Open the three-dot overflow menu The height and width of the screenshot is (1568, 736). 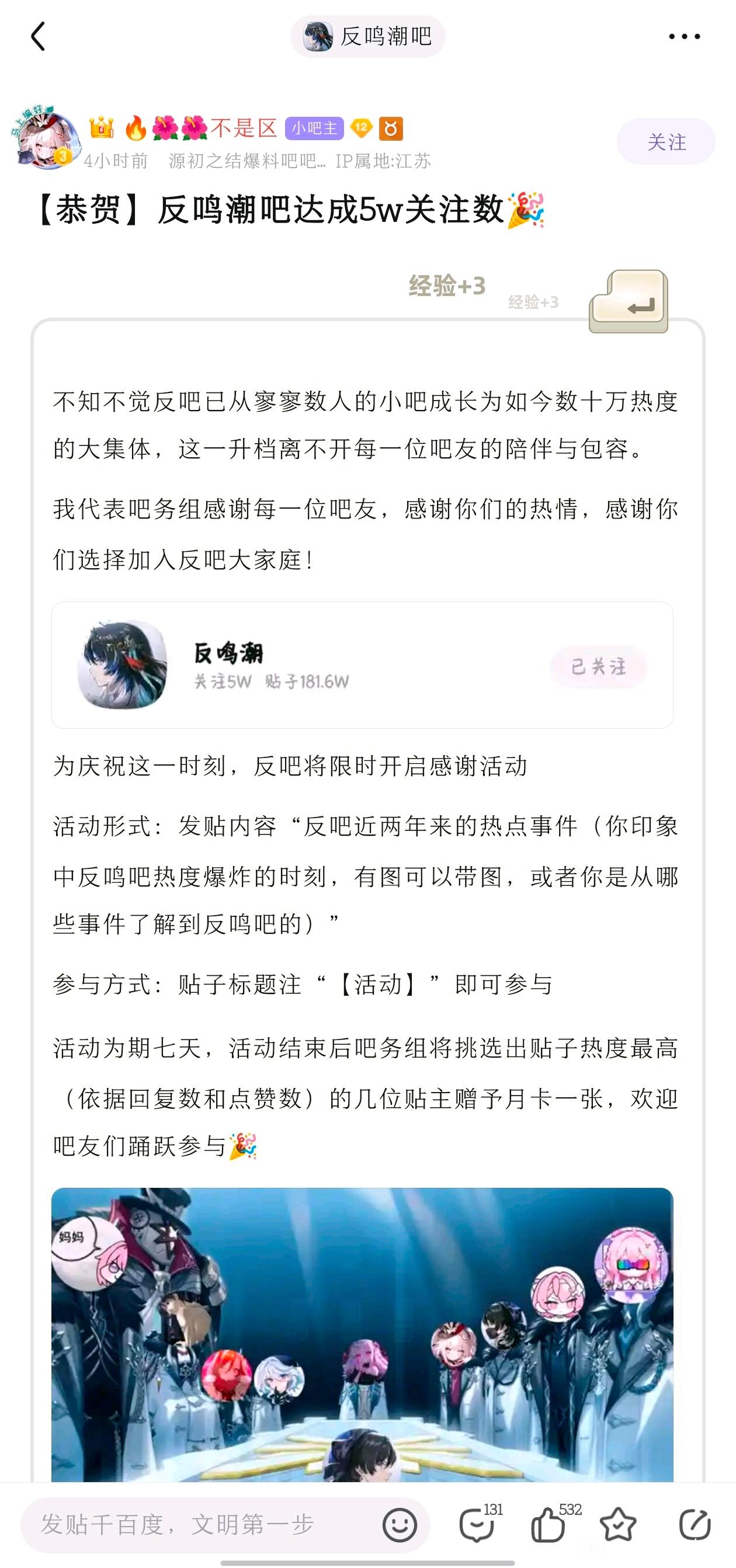684,37
